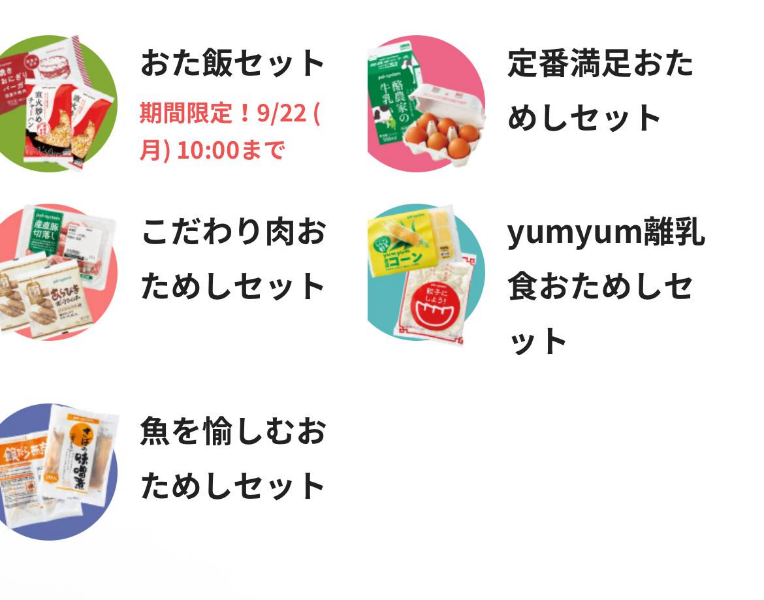View yumyum離乳食おためしセット
764x600 pixels.
(604, 287)
